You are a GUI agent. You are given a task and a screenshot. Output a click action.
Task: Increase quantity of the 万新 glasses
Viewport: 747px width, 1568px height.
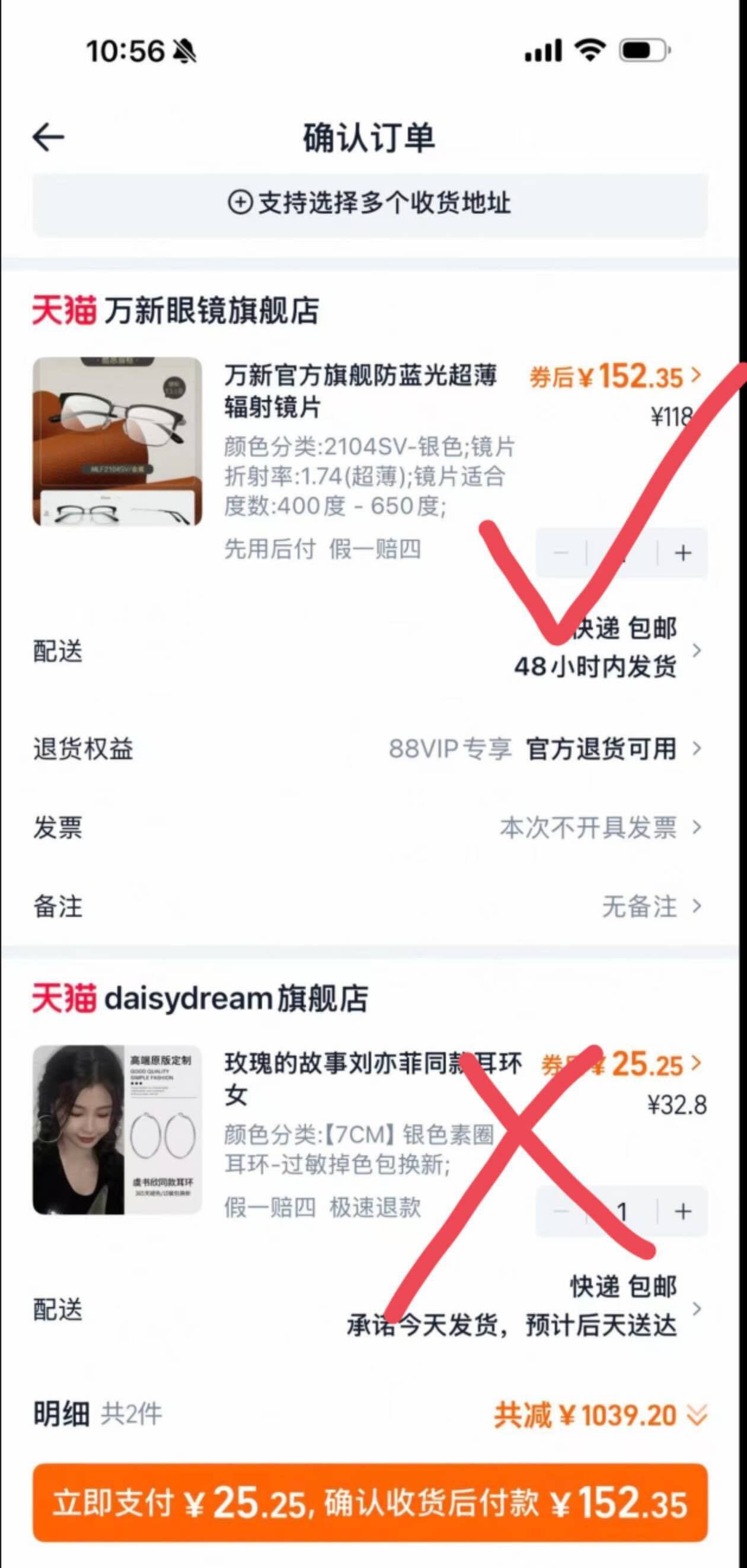pos(683,553)
